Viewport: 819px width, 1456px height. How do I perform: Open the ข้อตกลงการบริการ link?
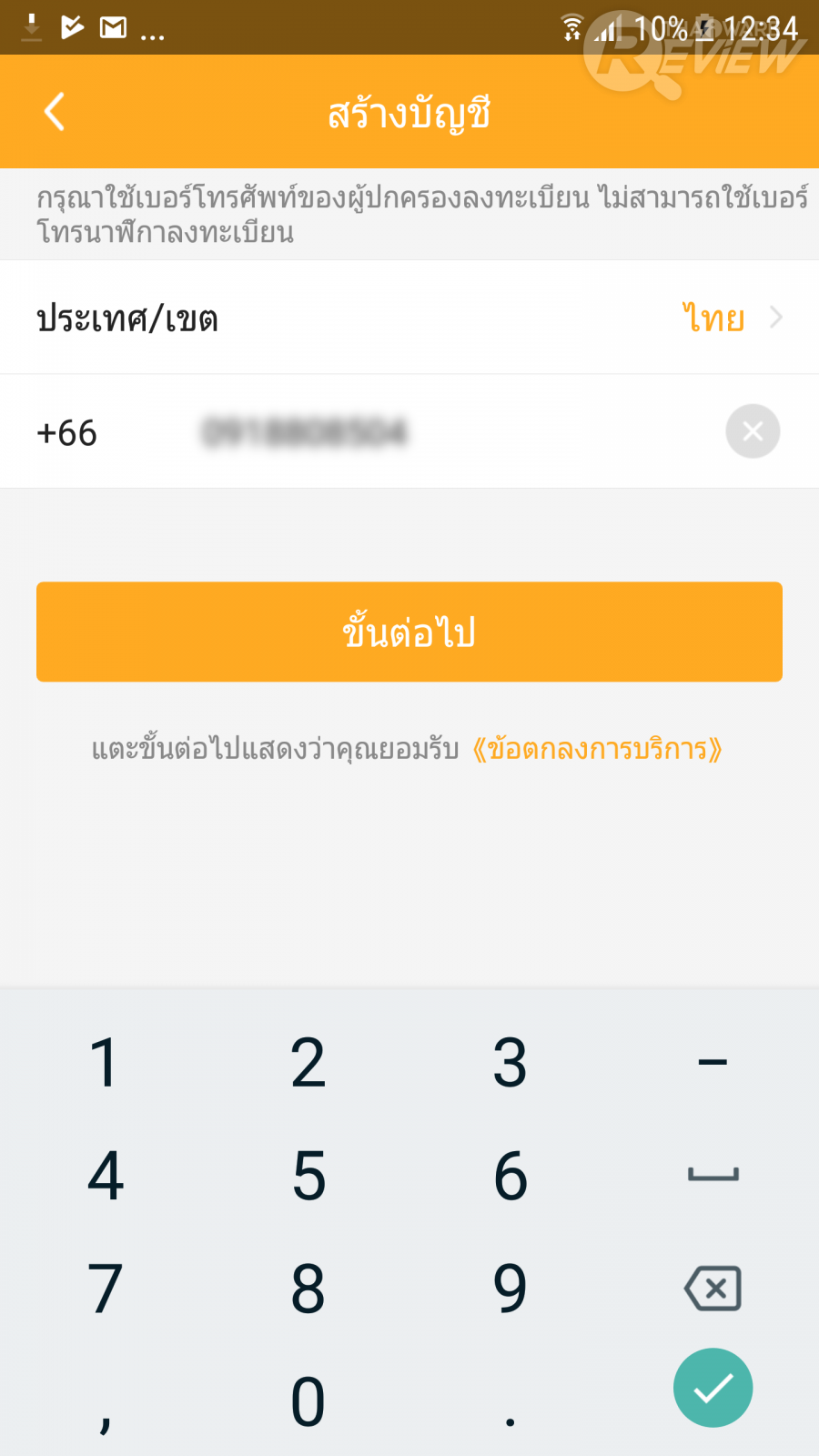pyautogui.click(x=597, y=749)
